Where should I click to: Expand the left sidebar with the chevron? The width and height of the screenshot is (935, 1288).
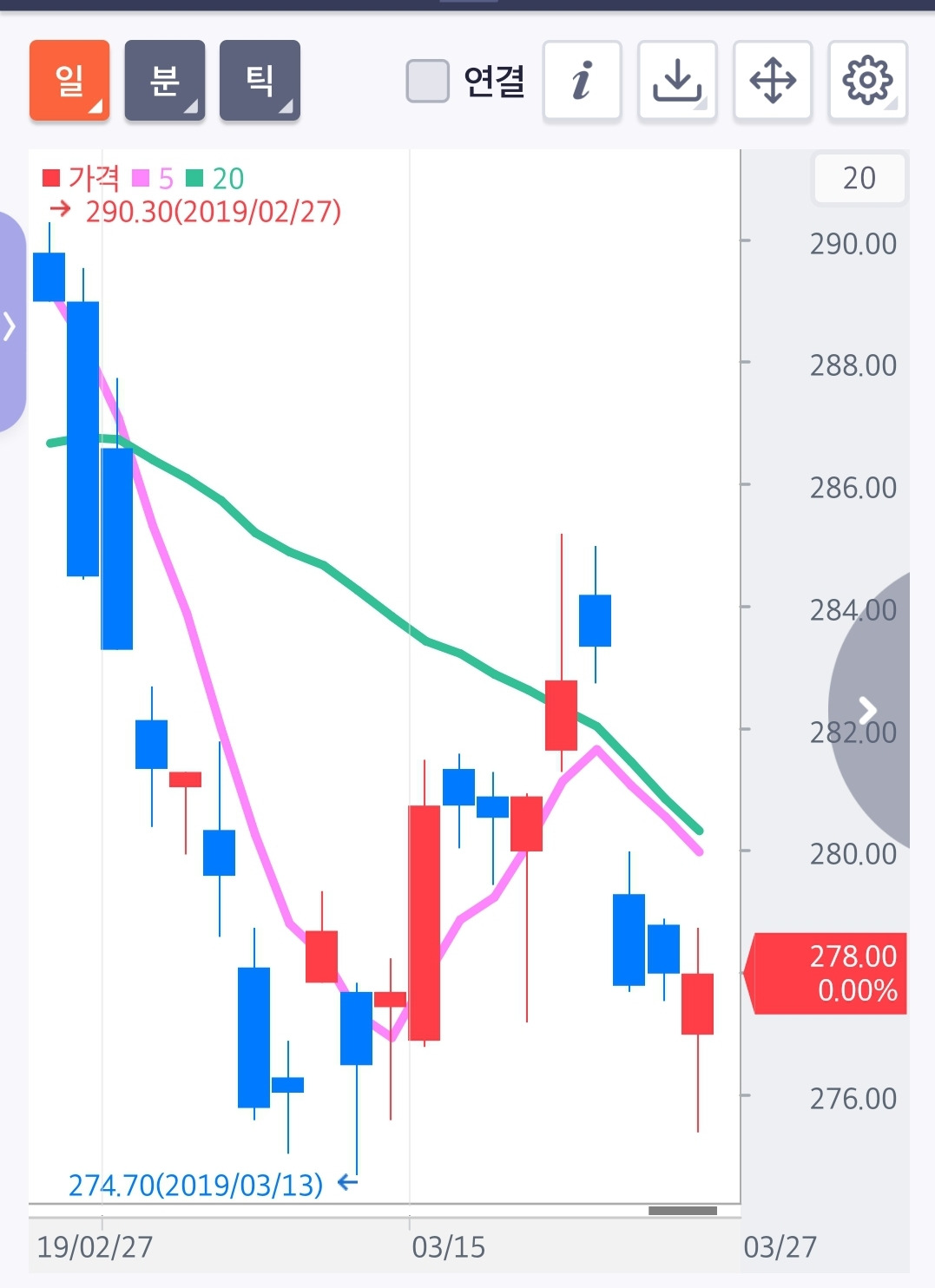tap(9, 325)
